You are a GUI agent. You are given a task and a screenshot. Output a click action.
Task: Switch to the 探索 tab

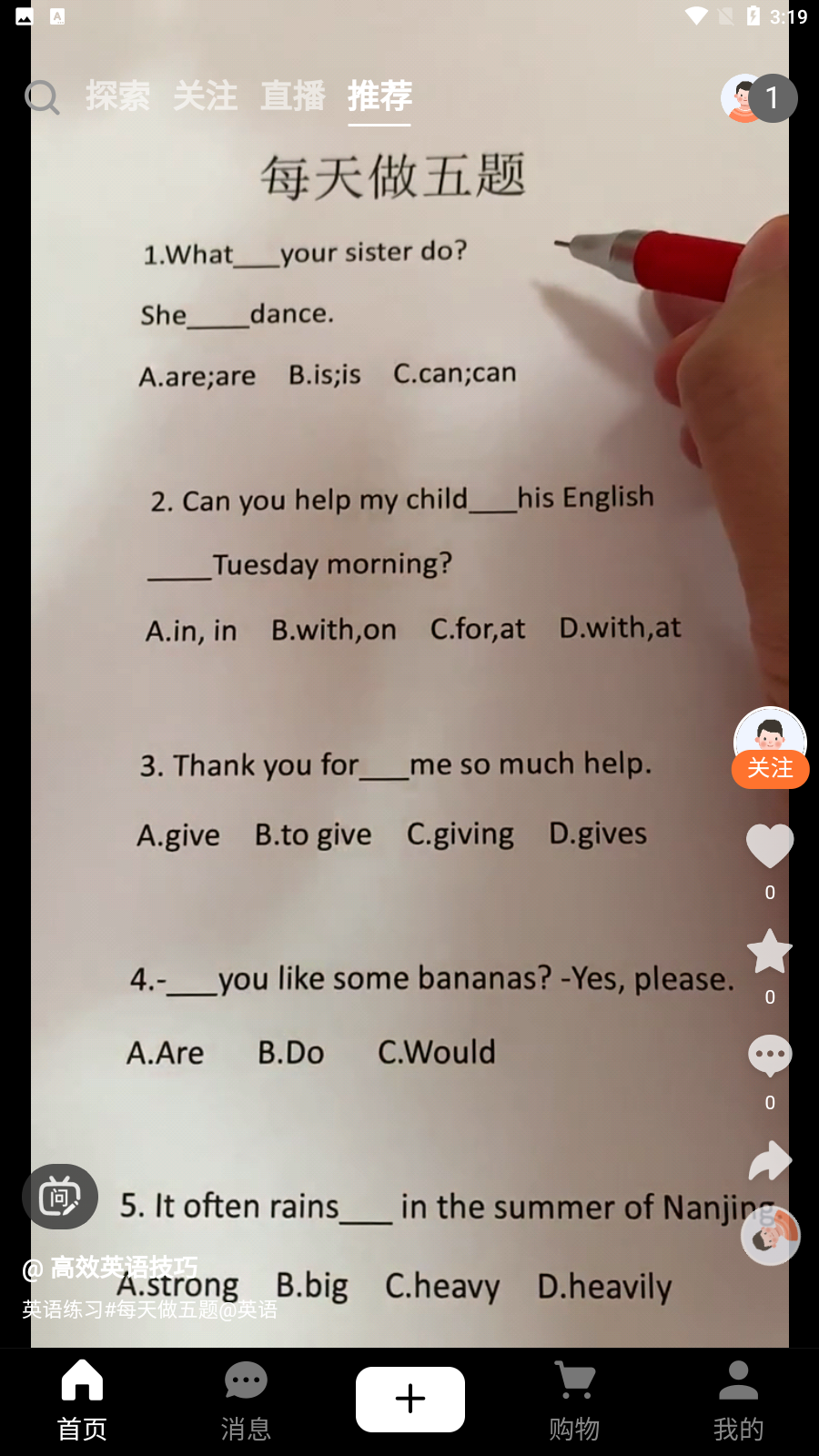tap(117, 96)
